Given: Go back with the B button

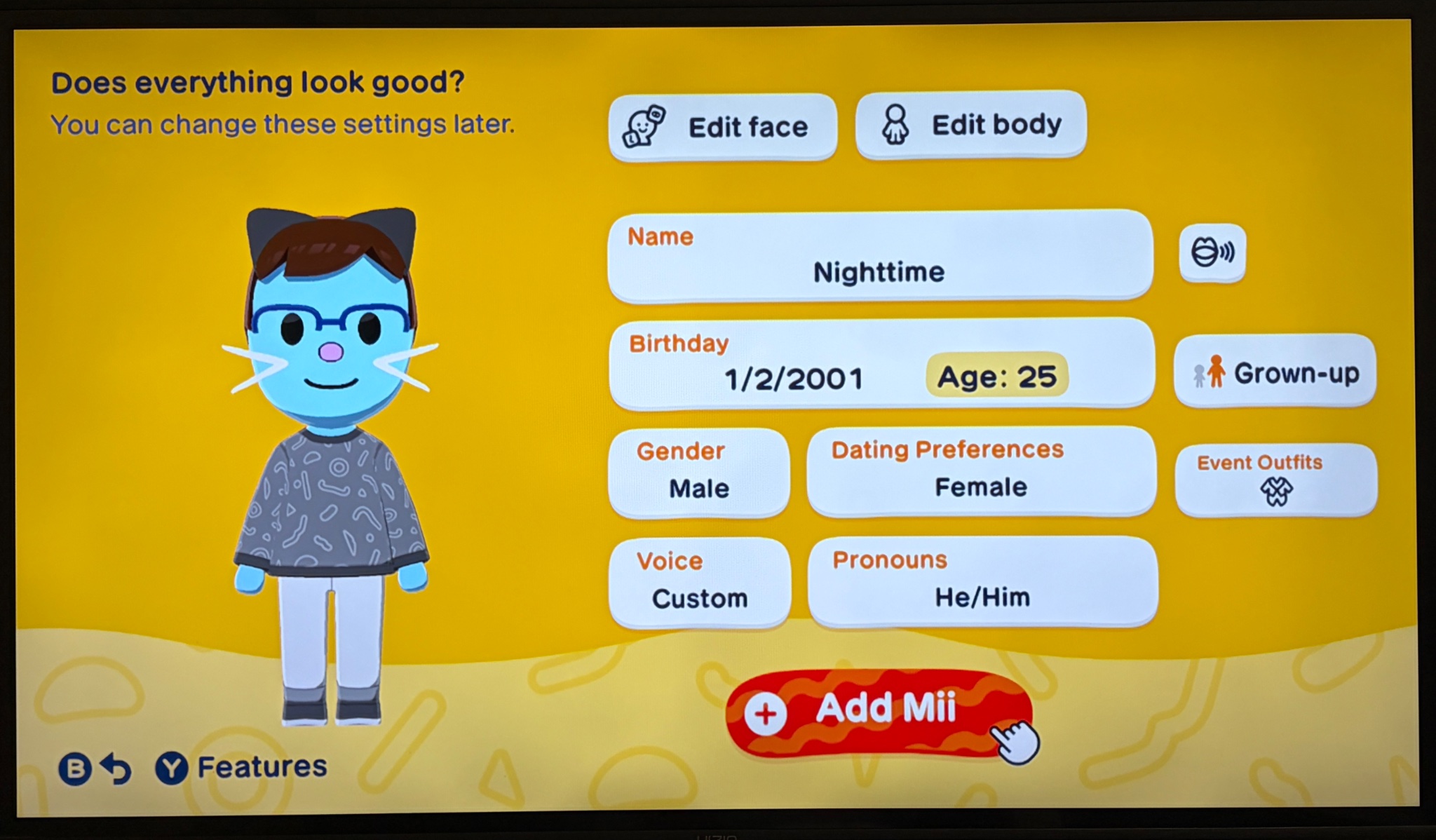Looking at the screenshot, I should tap(76, 768).
